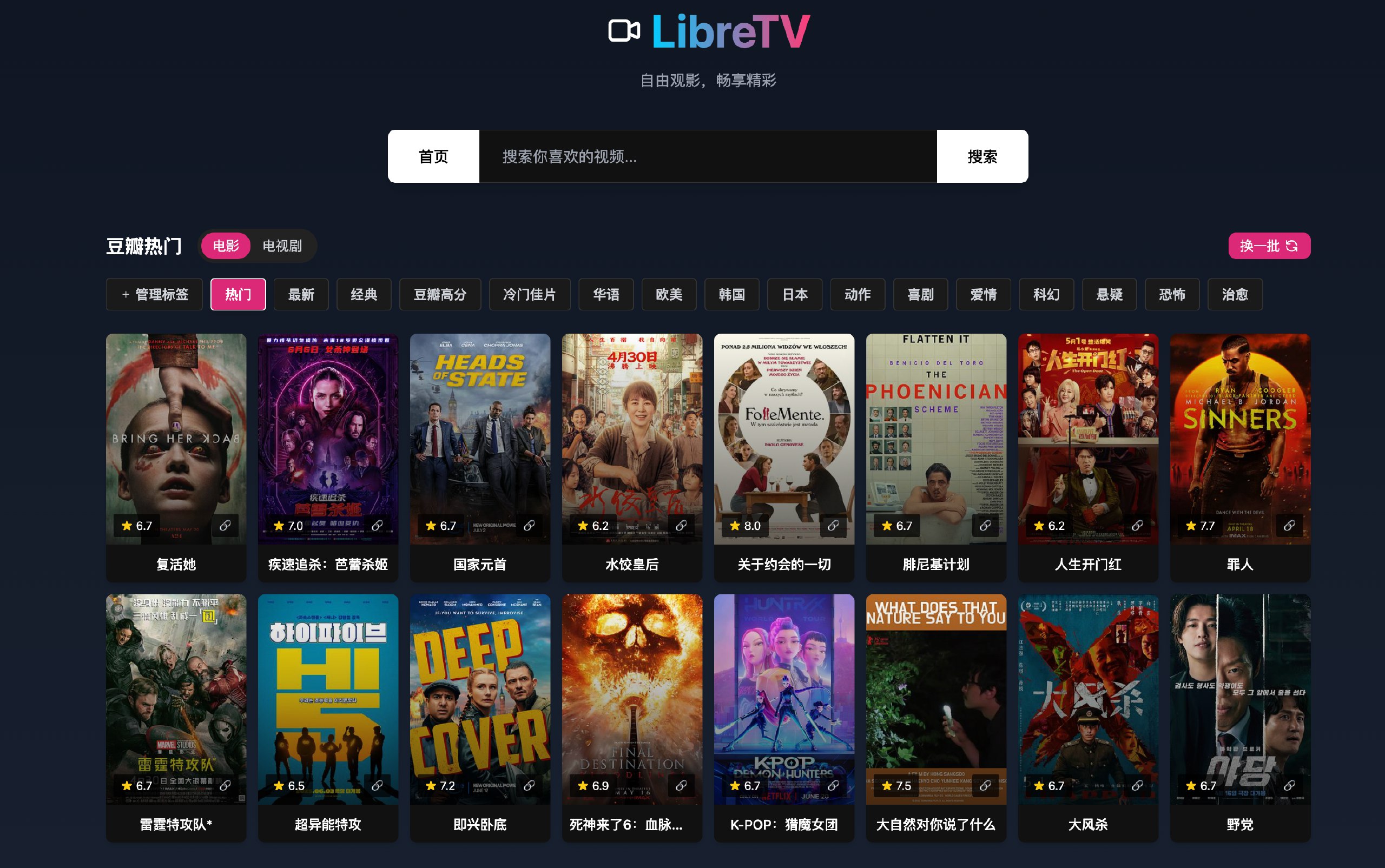Select the 最新 filter chip

(301, 295)
